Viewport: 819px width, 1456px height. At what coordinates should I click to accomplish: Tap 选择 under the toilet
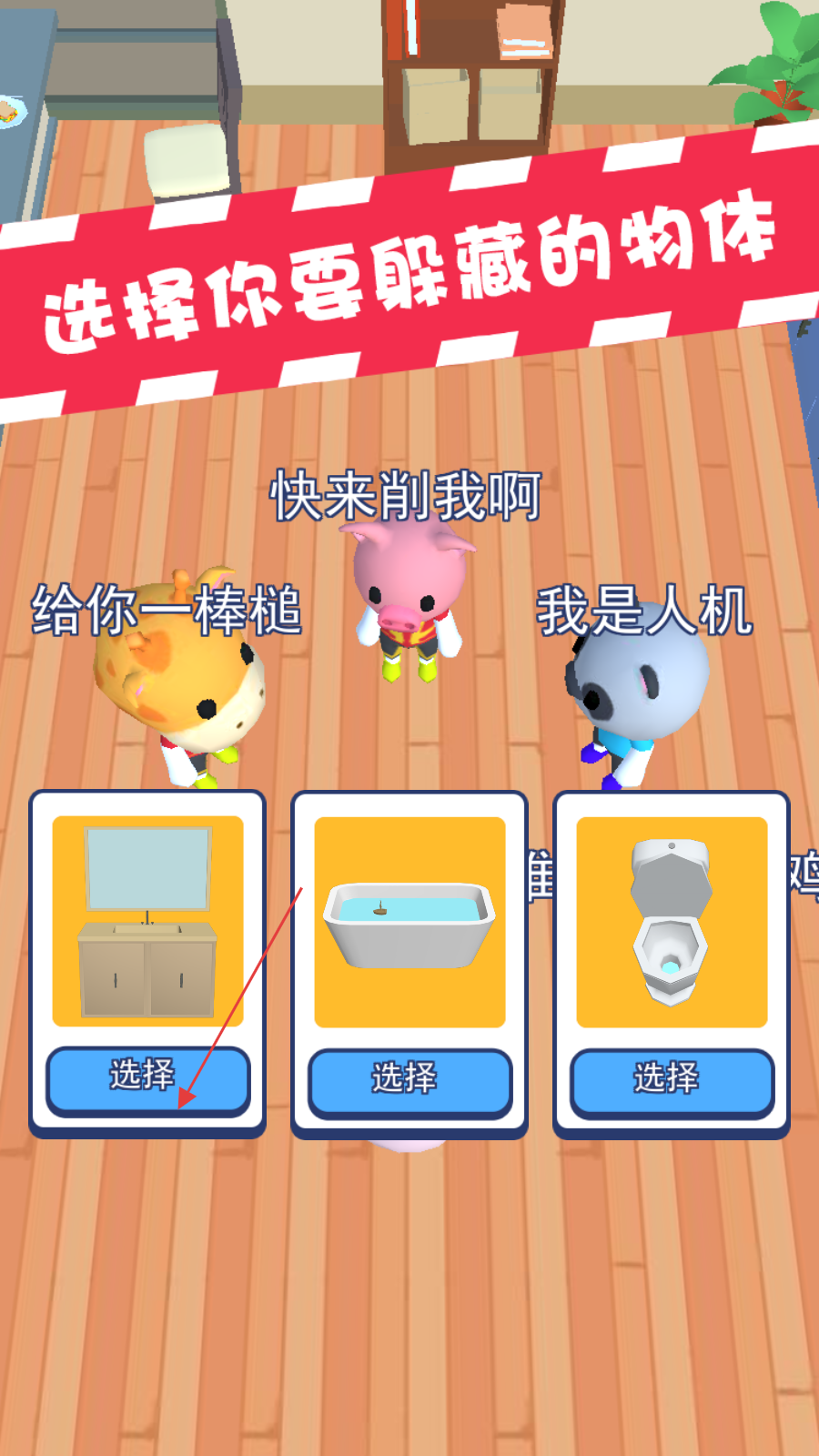click(672, 1080)
